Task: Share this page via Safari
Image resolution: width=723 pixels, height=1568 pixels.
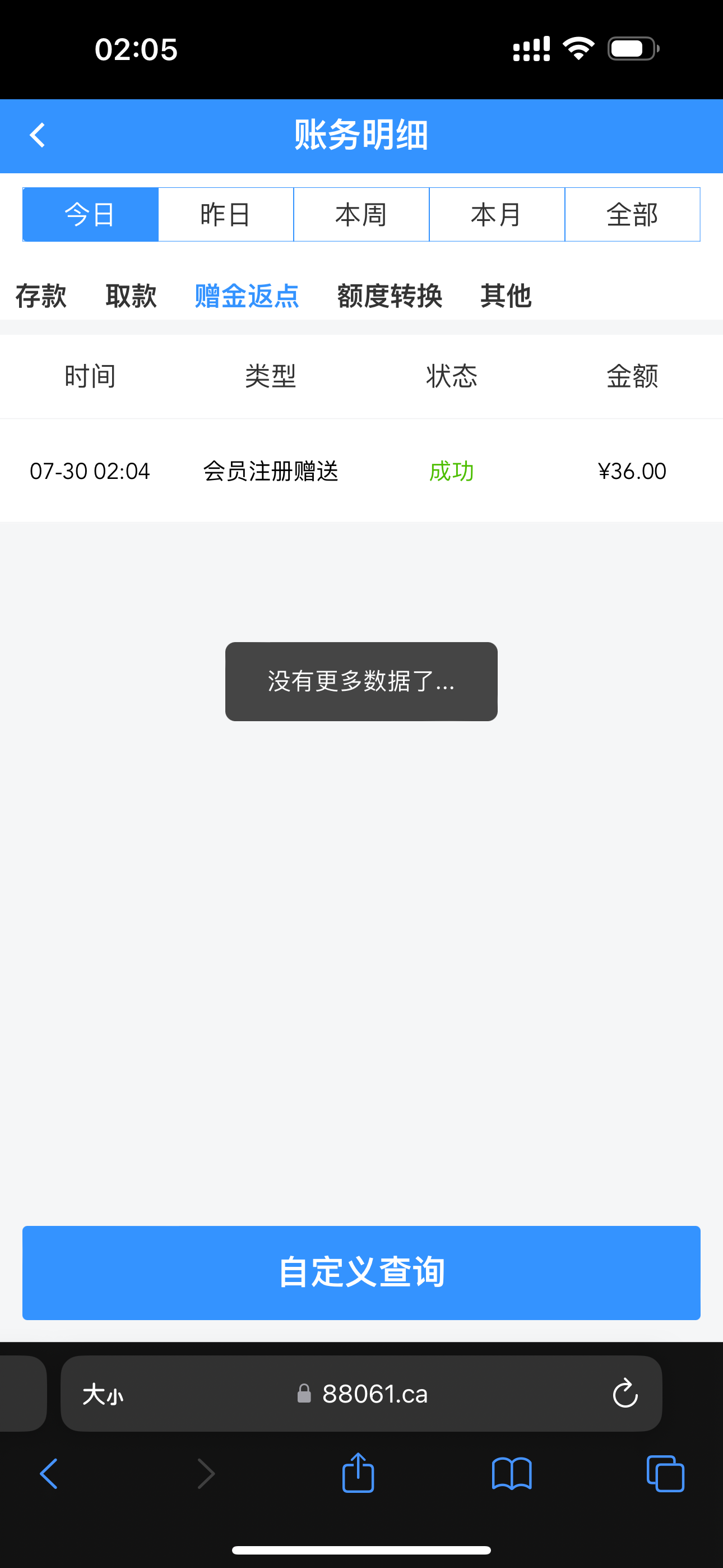Action: 358,1474
